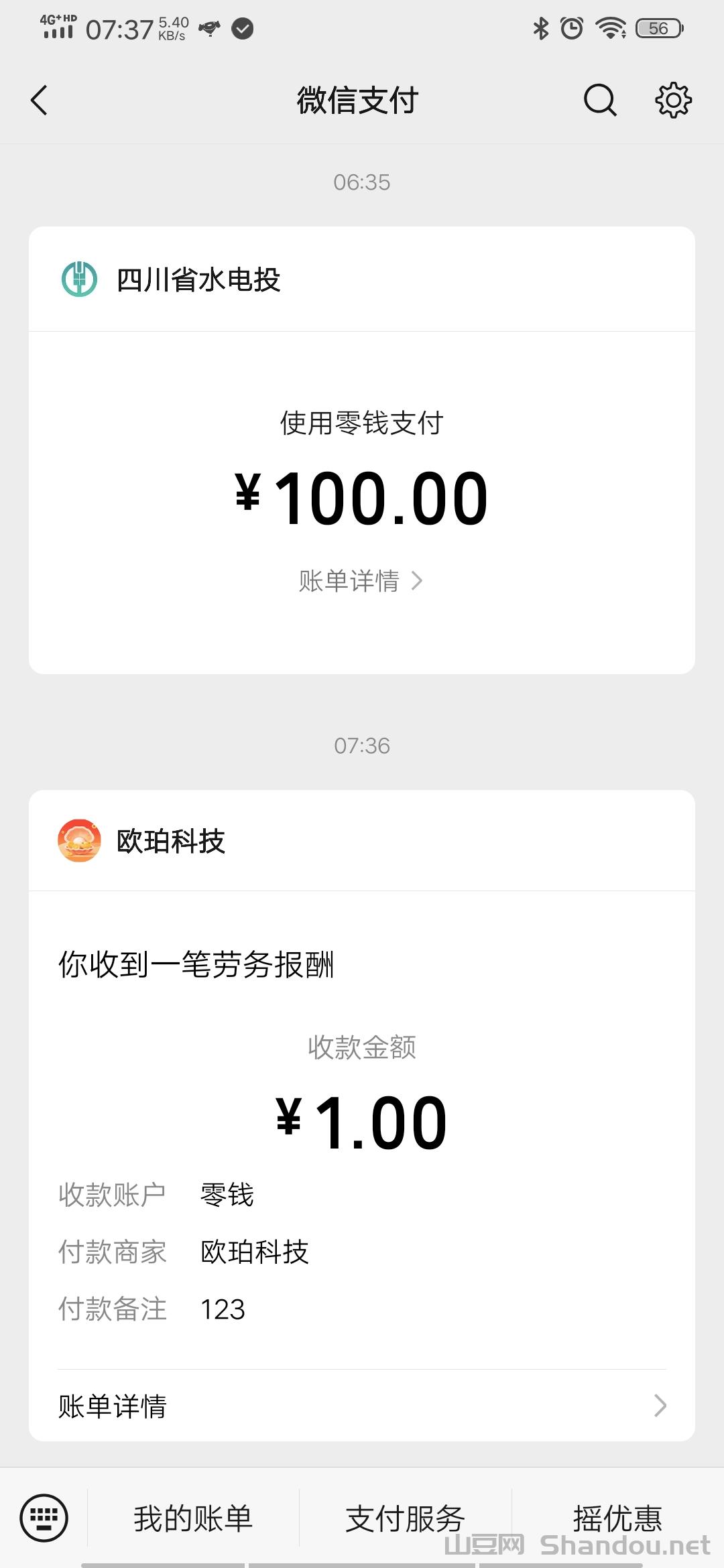This screenshot has width=724, height=1568.
Task: Open 欧珀科技 account header
Action: [x=171, y=841]
